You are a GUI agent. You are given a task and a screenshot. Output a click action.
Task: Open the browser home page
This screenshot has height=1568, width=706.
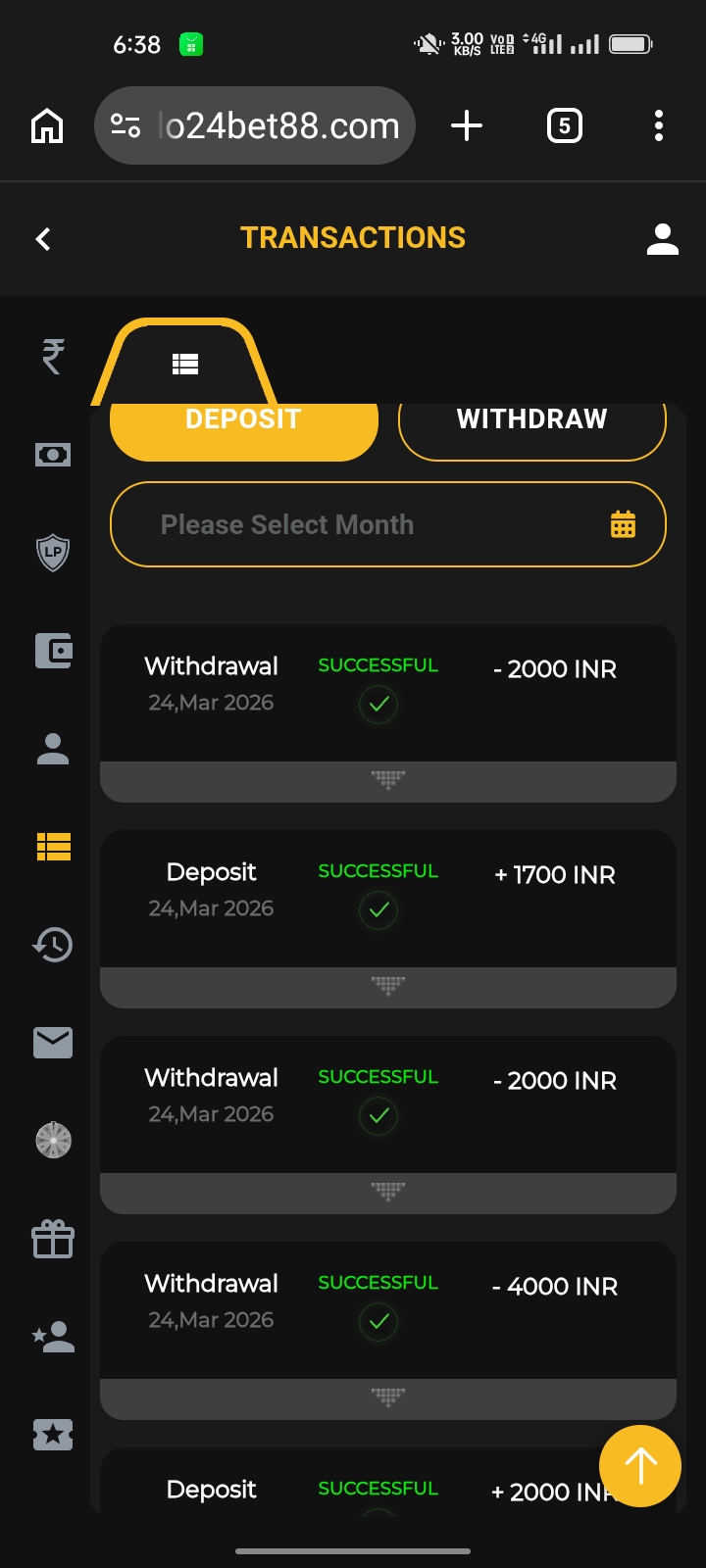coord(47,126)
